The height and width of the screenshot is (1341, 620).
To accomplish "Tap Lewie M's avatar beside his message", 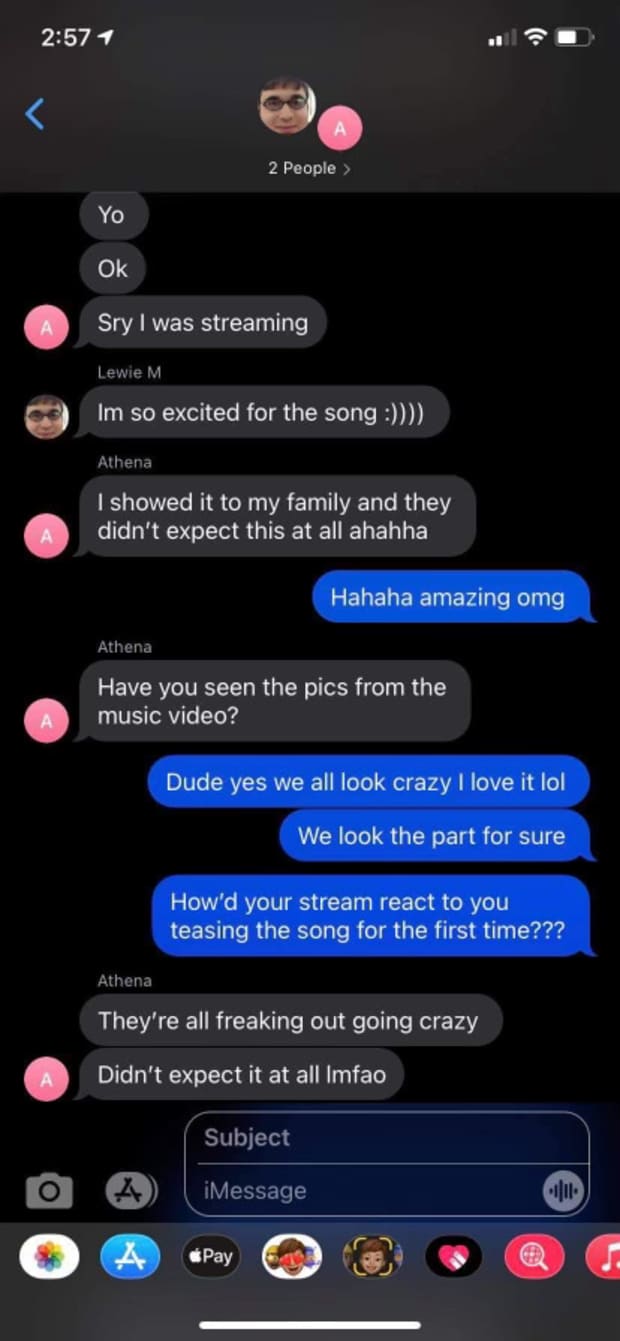I will [x=47, y=416].
